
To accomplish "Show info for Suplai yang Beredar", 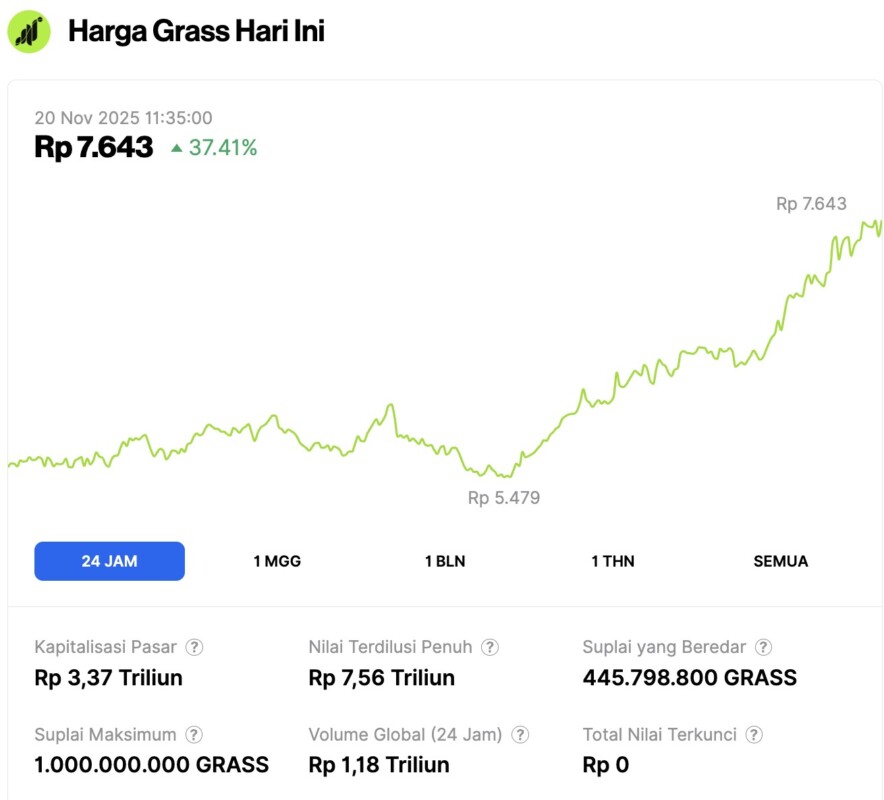I will point(763,647).
